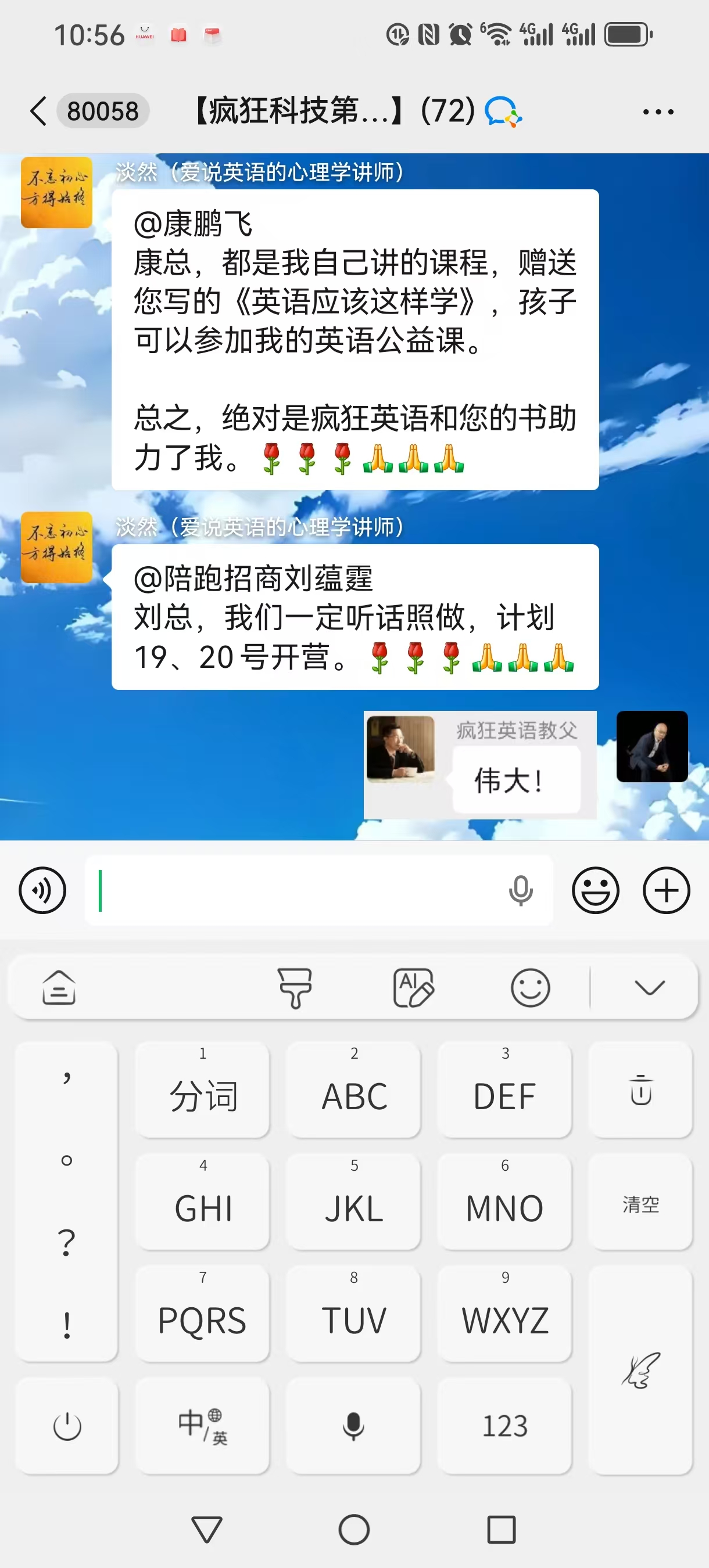Start keyboard voice dictation
709x1568 pixels.
point(354,1426)
